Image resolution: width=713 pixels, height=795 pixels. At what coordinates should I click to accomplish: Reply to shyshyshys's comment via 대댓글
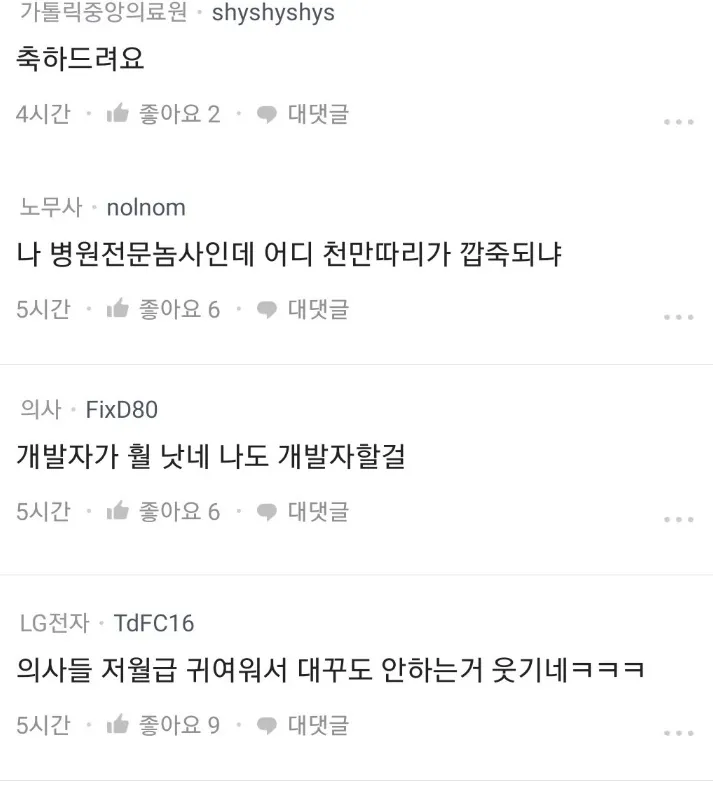click(302, 114)
